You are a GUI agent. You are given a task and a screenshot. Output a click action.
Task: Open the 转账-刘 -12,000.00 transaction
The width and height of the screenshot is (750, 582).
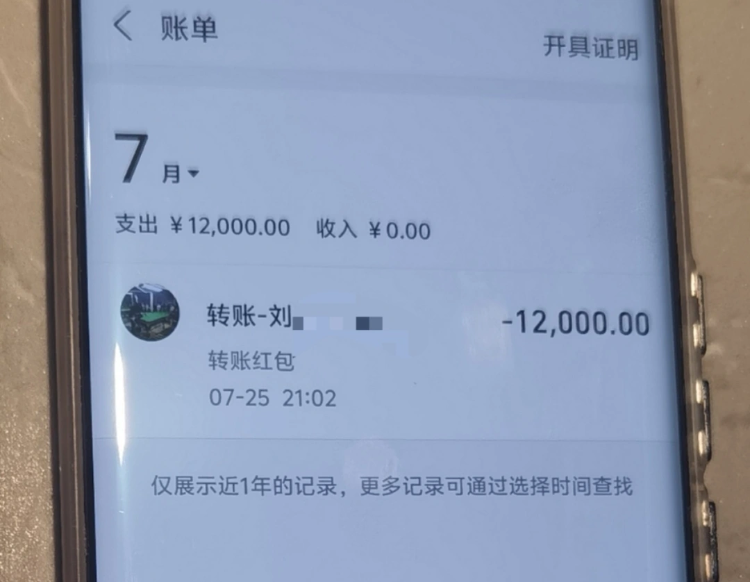[x=385, y=352]
